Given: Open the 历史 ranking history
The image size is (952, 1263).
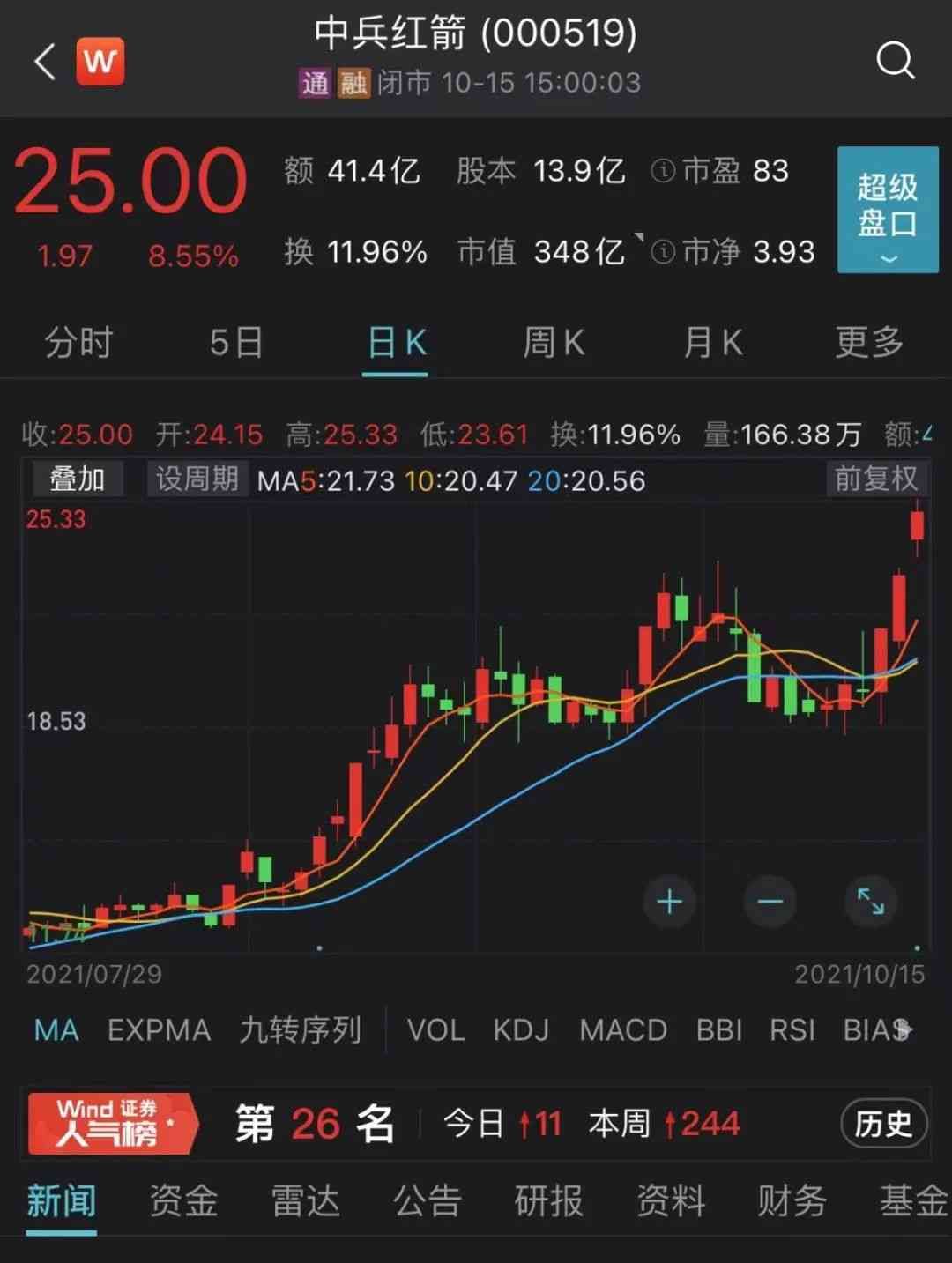Looking at the screenshot, I should point(882,1124).
